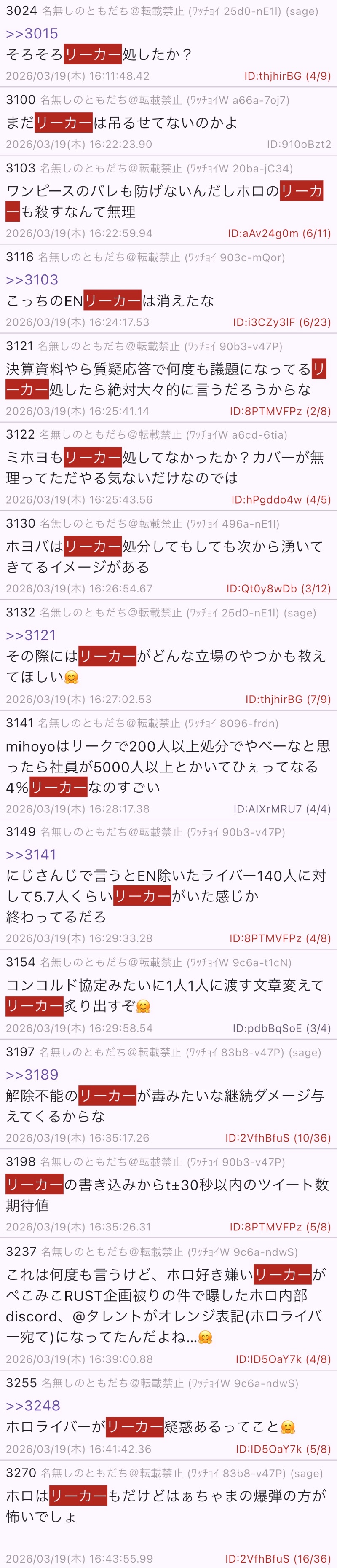This screenshot has width=337, height=1568.
Task: Follow the >>3121 anchor link
Action: click(x=30, y=635)
